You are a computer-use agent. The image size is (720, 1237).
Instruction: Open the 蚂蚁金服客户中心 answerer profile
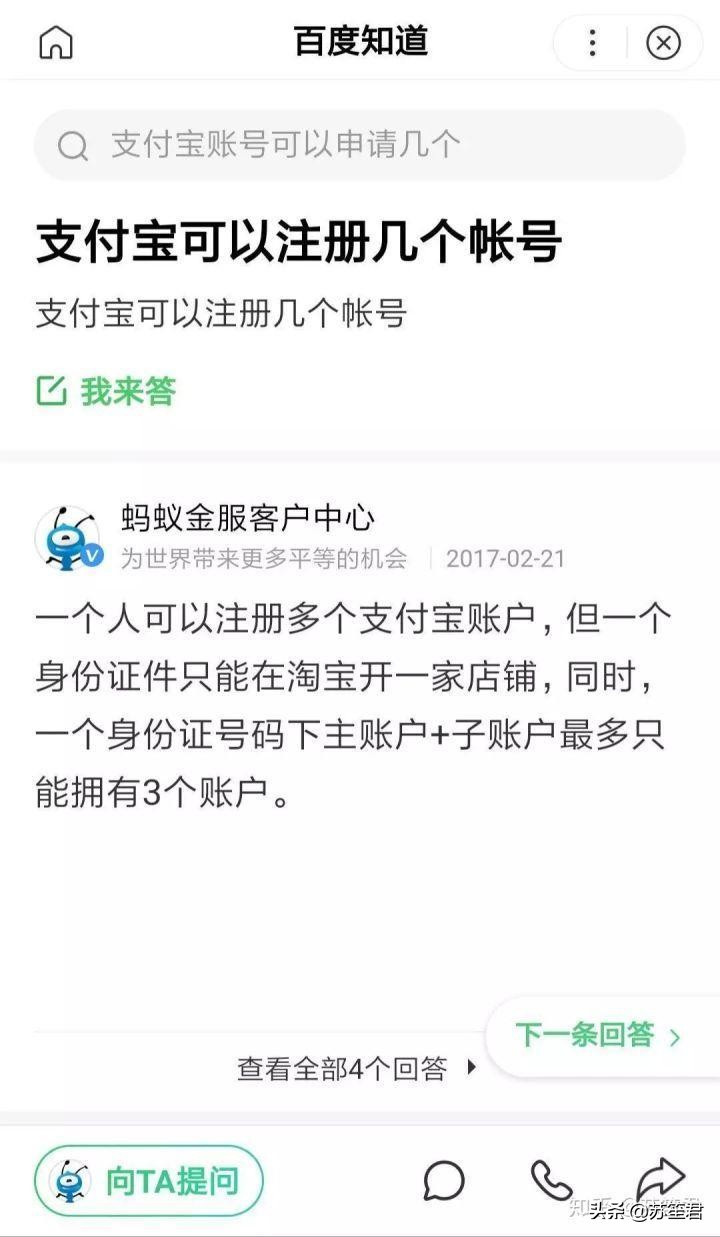(250, 518)
